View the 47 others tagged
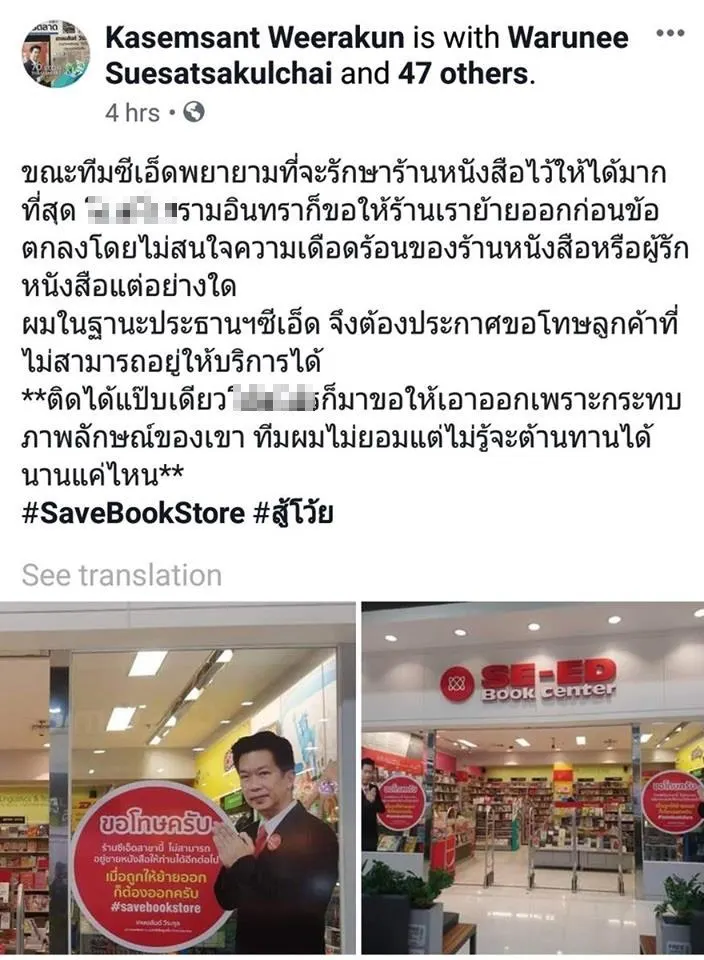The image size is (704, 960). tap(462, 72)
